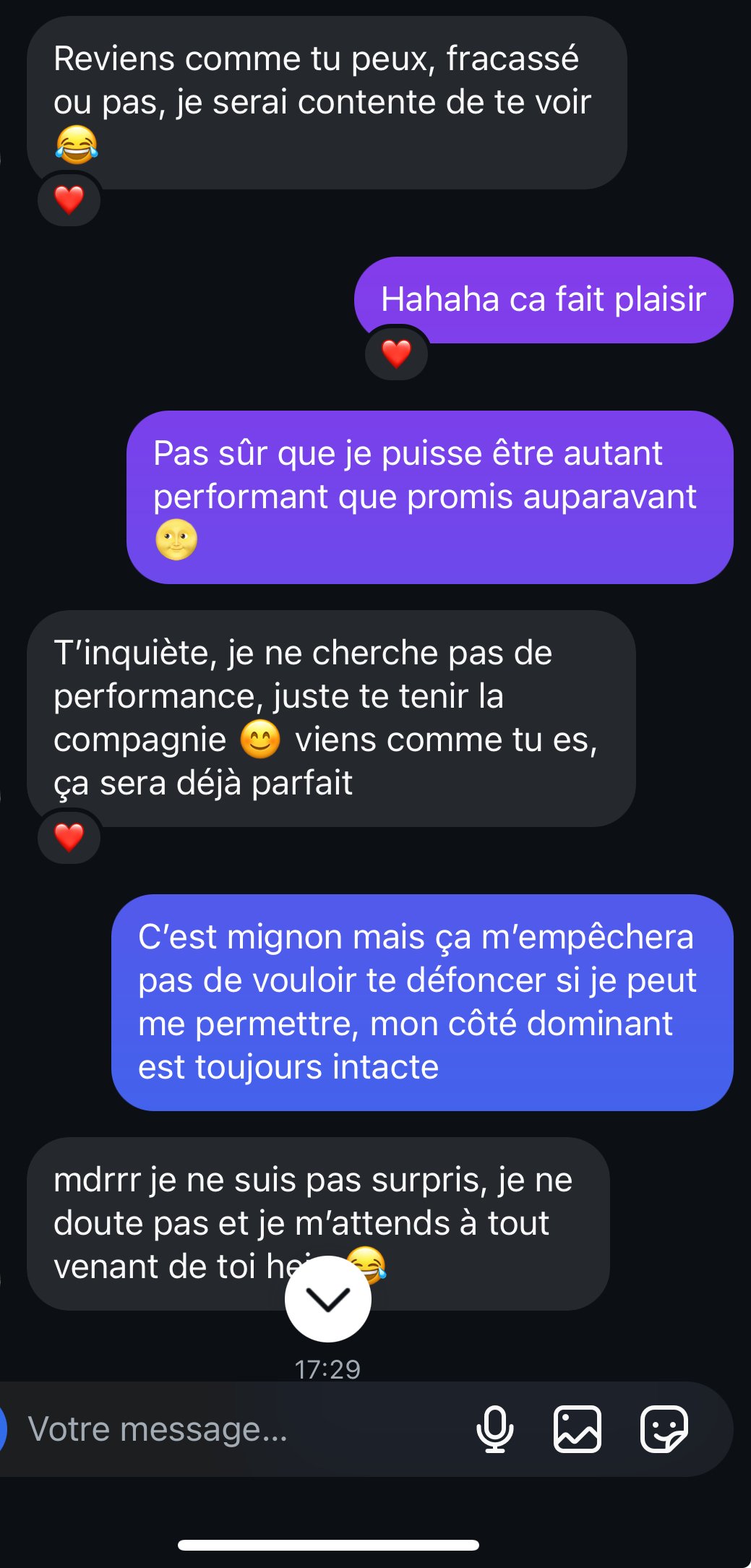Tap heart reaction under "T'inquiète" message

click(69, 838)
